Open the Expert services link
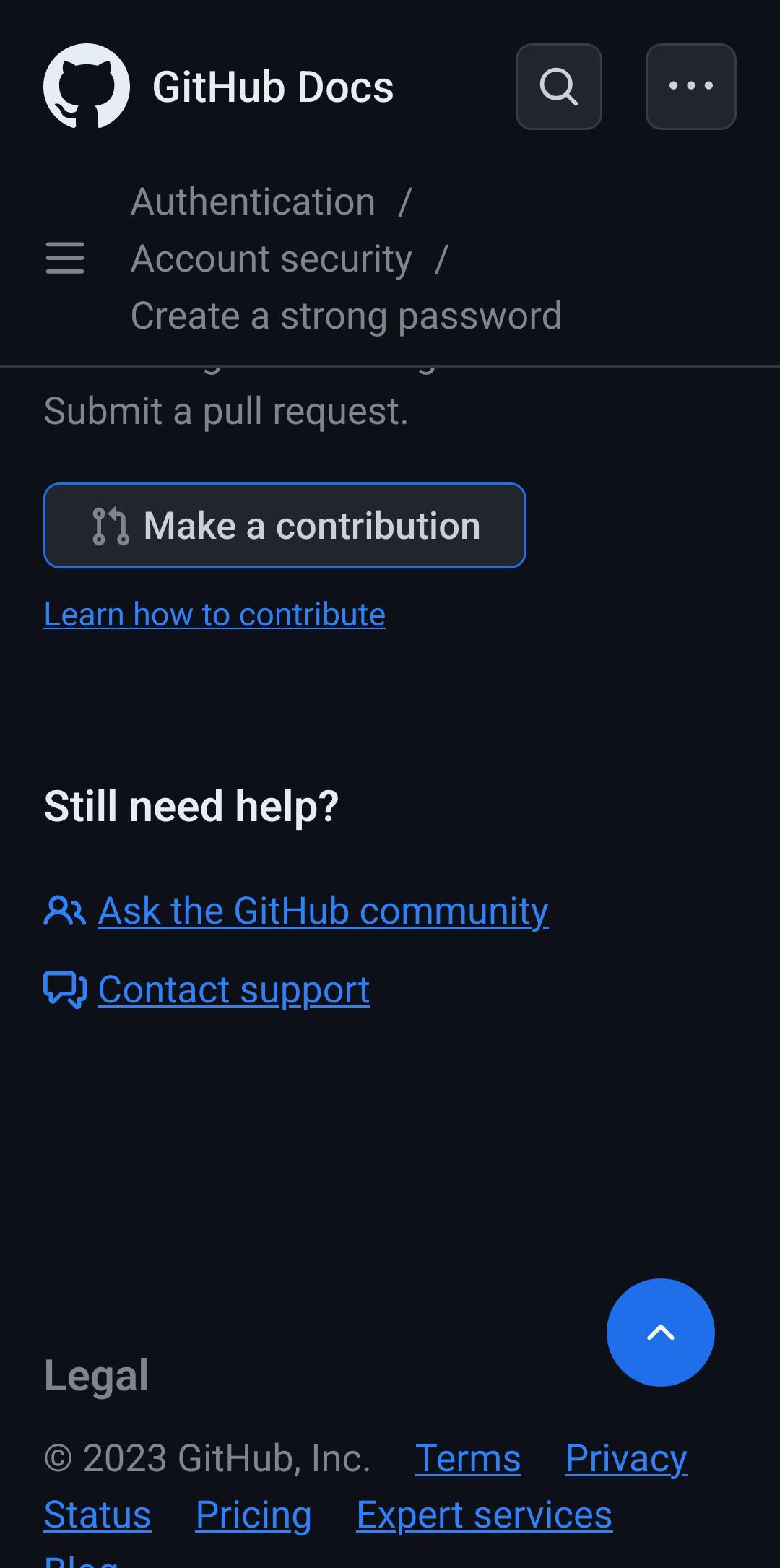 (x=485, y=1515)
